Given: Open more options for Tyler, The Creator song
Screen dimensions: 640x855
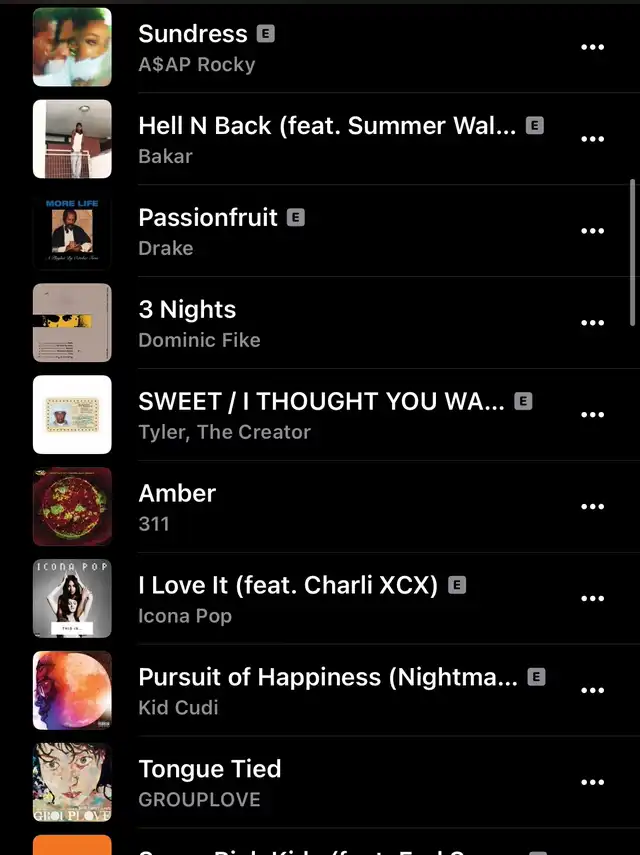Looking at the screenshot, I should pyautogui.click(x=593, y=415).
